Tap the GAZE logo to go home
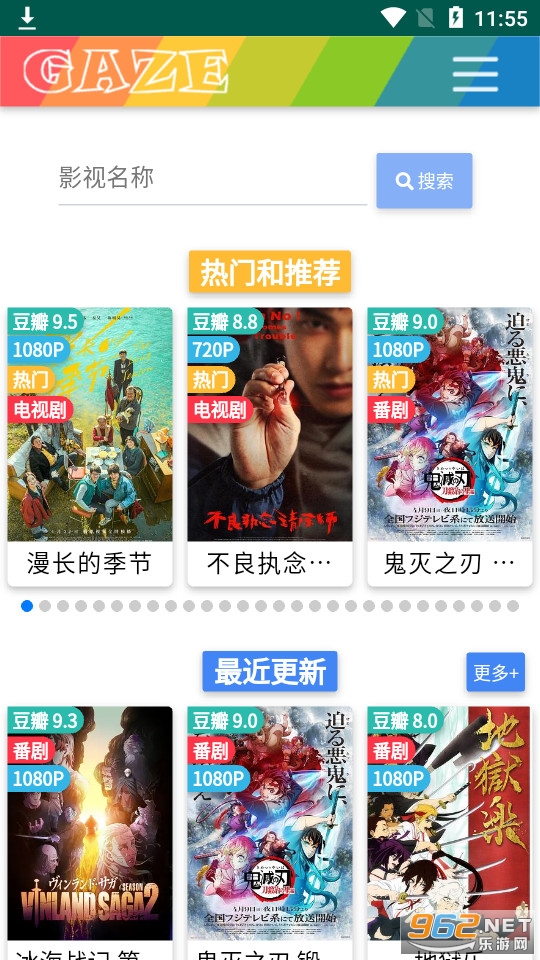The image size is (540, 960). (x=126, y=71)
